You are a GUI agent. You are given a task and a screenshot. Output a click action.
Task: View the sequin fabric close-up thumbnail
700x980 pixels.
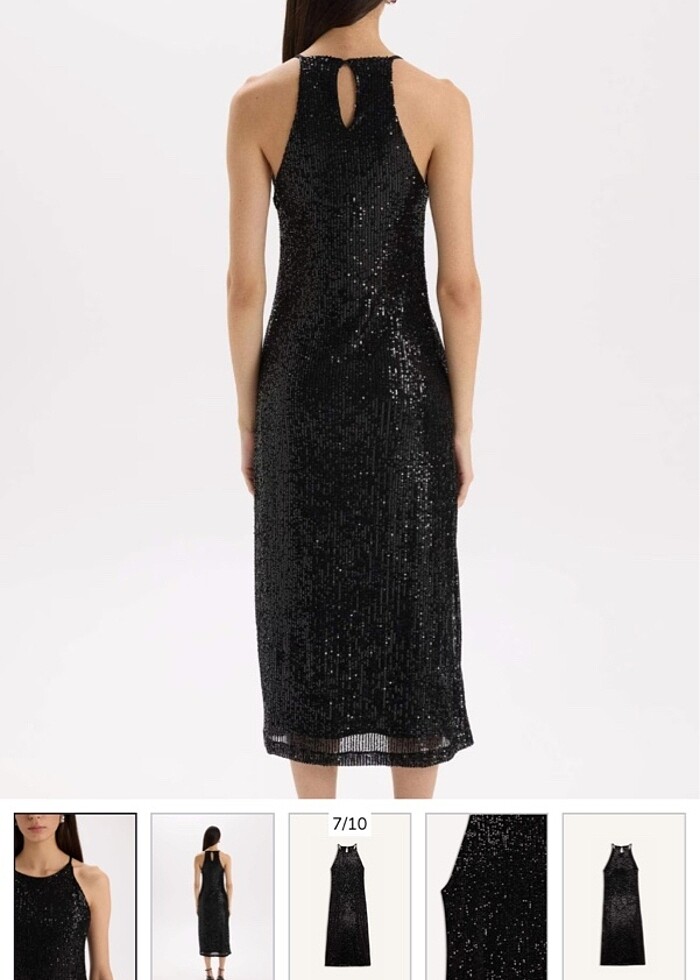pyautogui.click(x=486, y=895)
